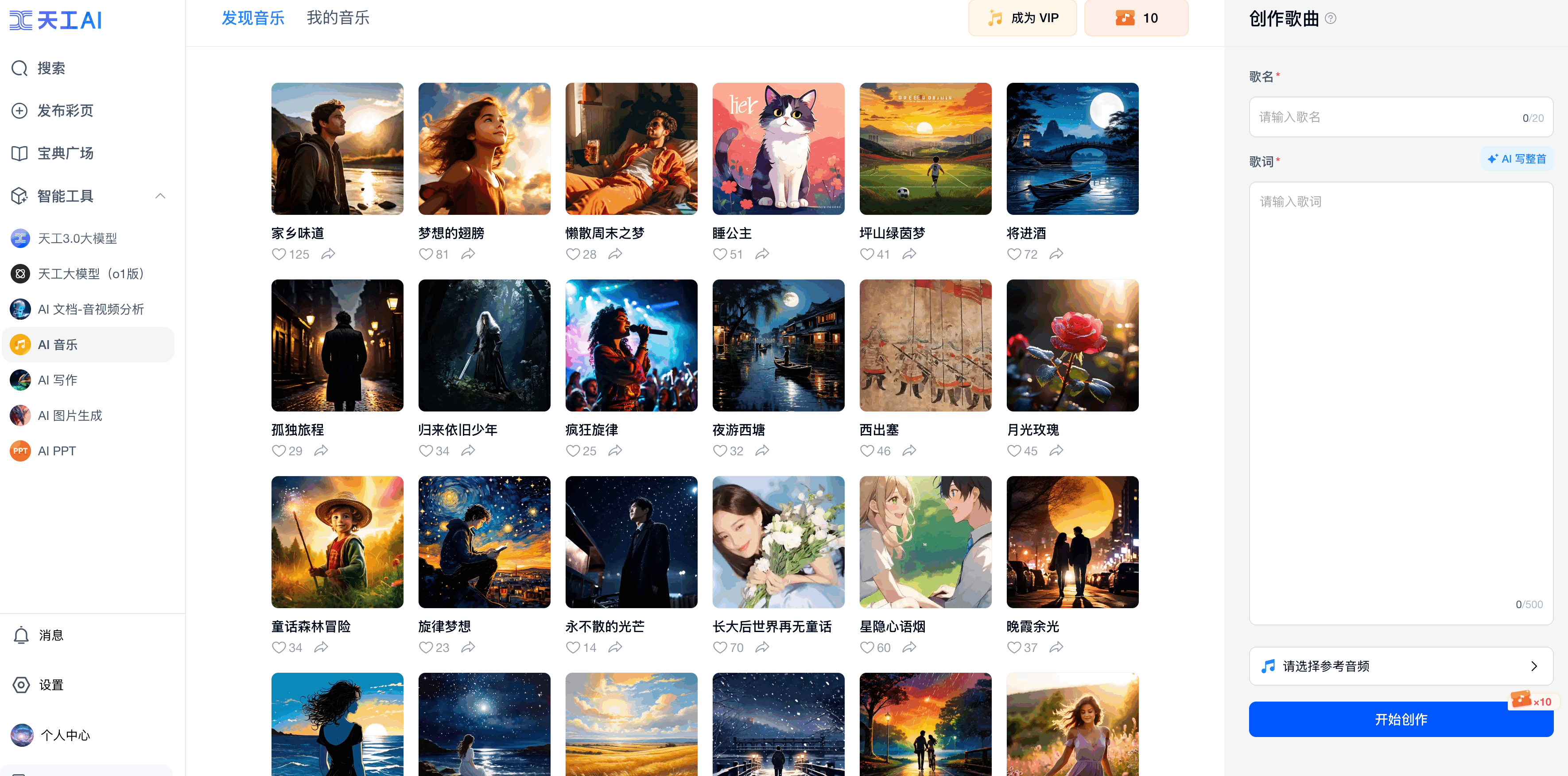The image size is (1568, 776).
Task: Open 宝典广场 in the sidebar
Action: click(65, 153)
